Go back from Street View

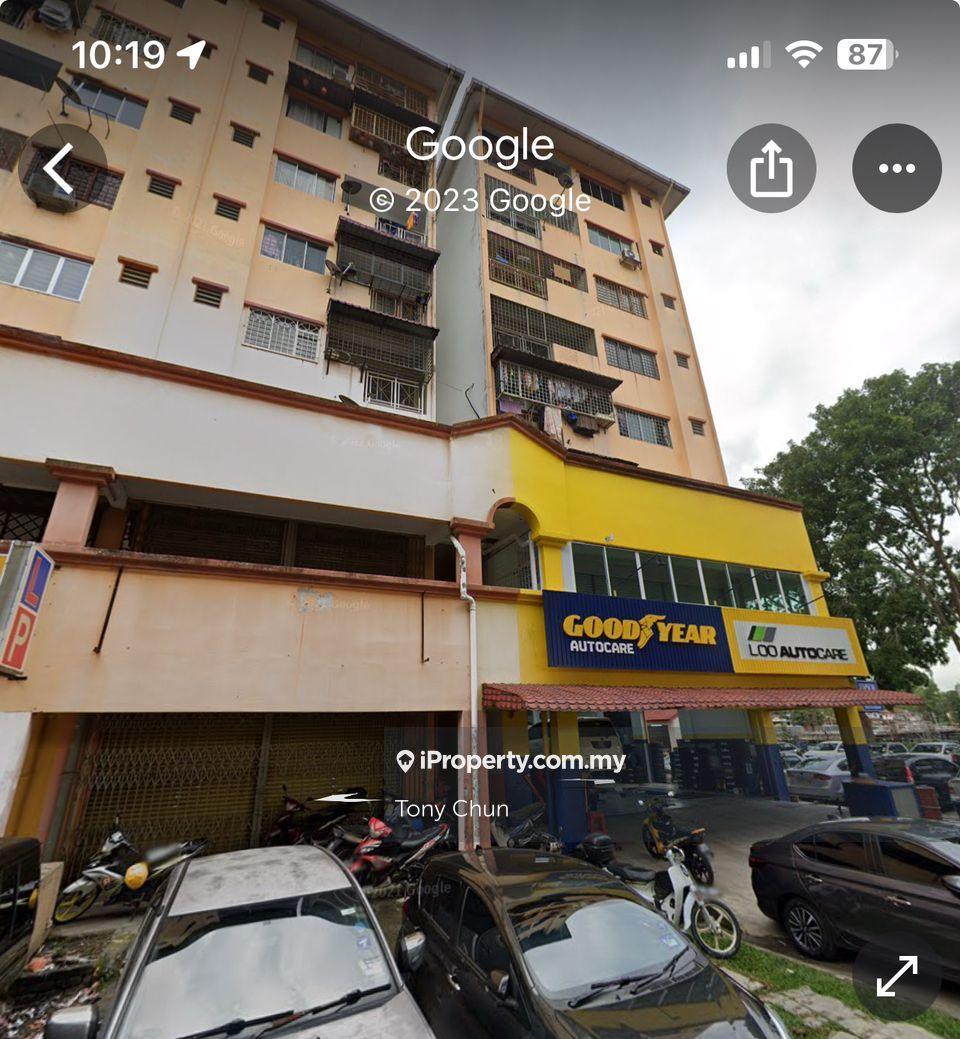(x=61, y=168)
